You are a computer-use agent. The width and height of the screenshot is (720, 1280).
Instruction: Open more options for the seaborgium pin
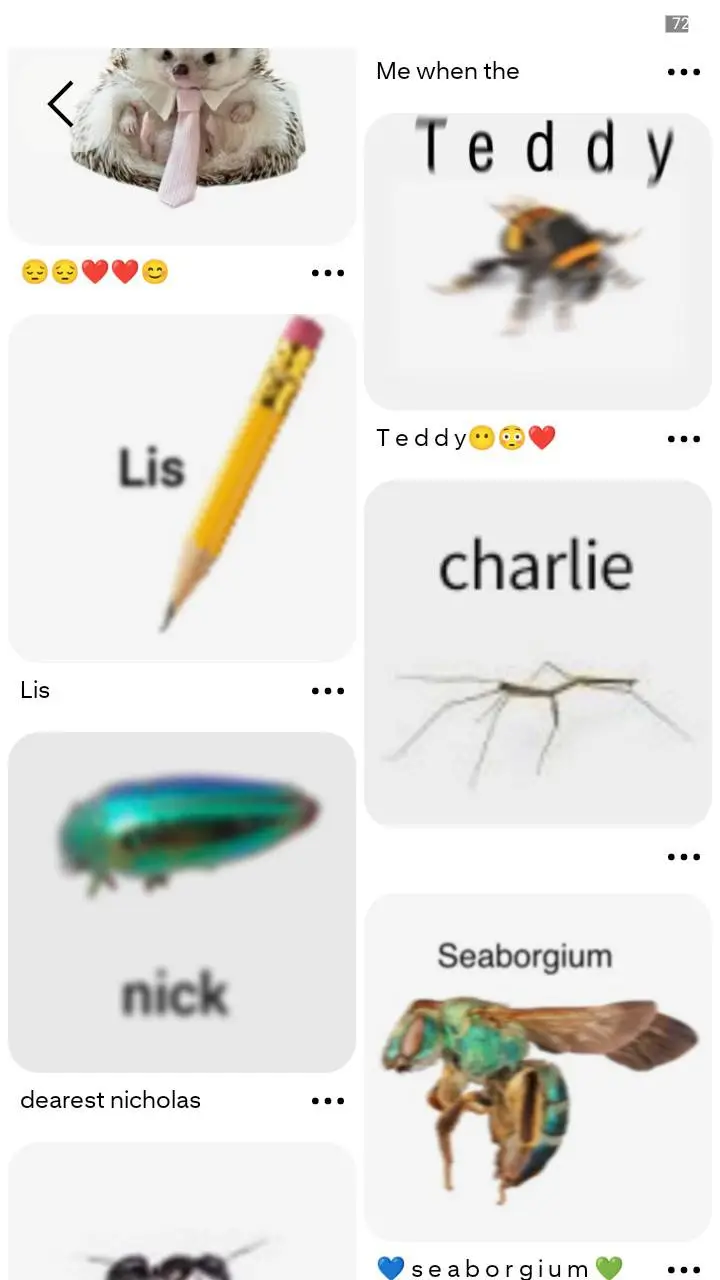point(684,1270)
